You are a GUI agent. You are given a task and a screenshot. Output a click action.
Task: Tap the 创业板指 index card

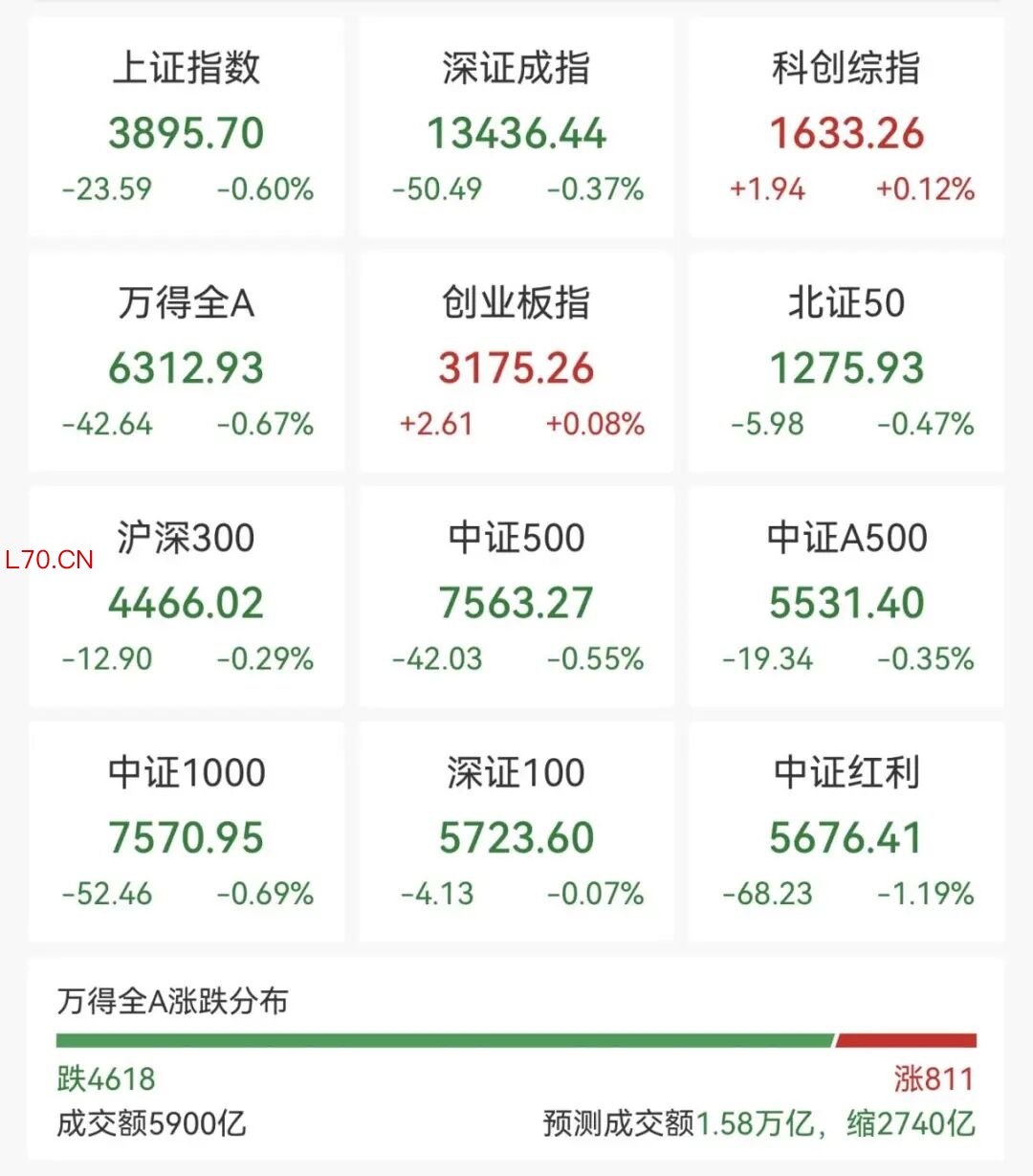[x=516, y=363]
